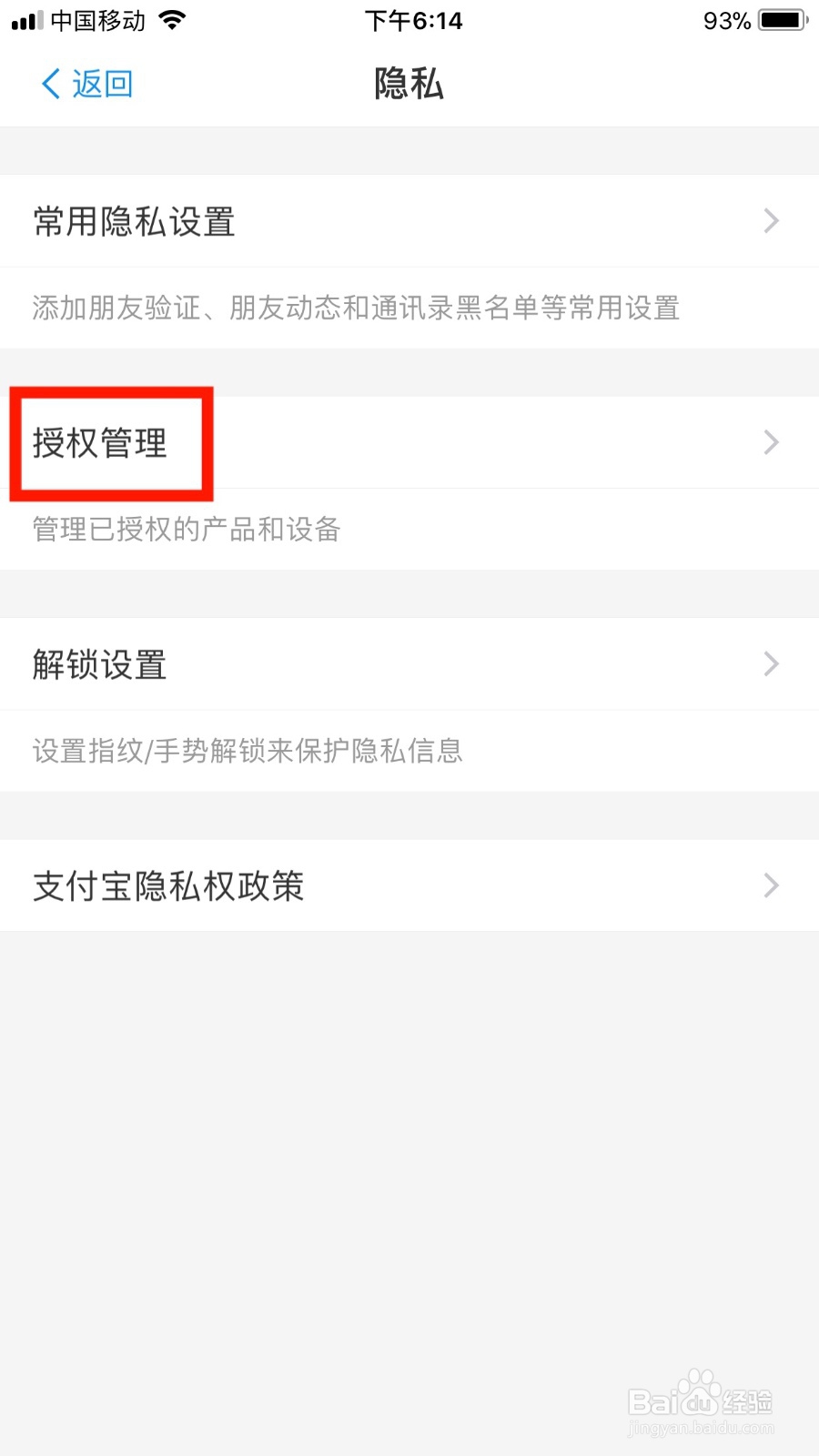Tap 中国移动 carrier label

[x=96, y=20]
